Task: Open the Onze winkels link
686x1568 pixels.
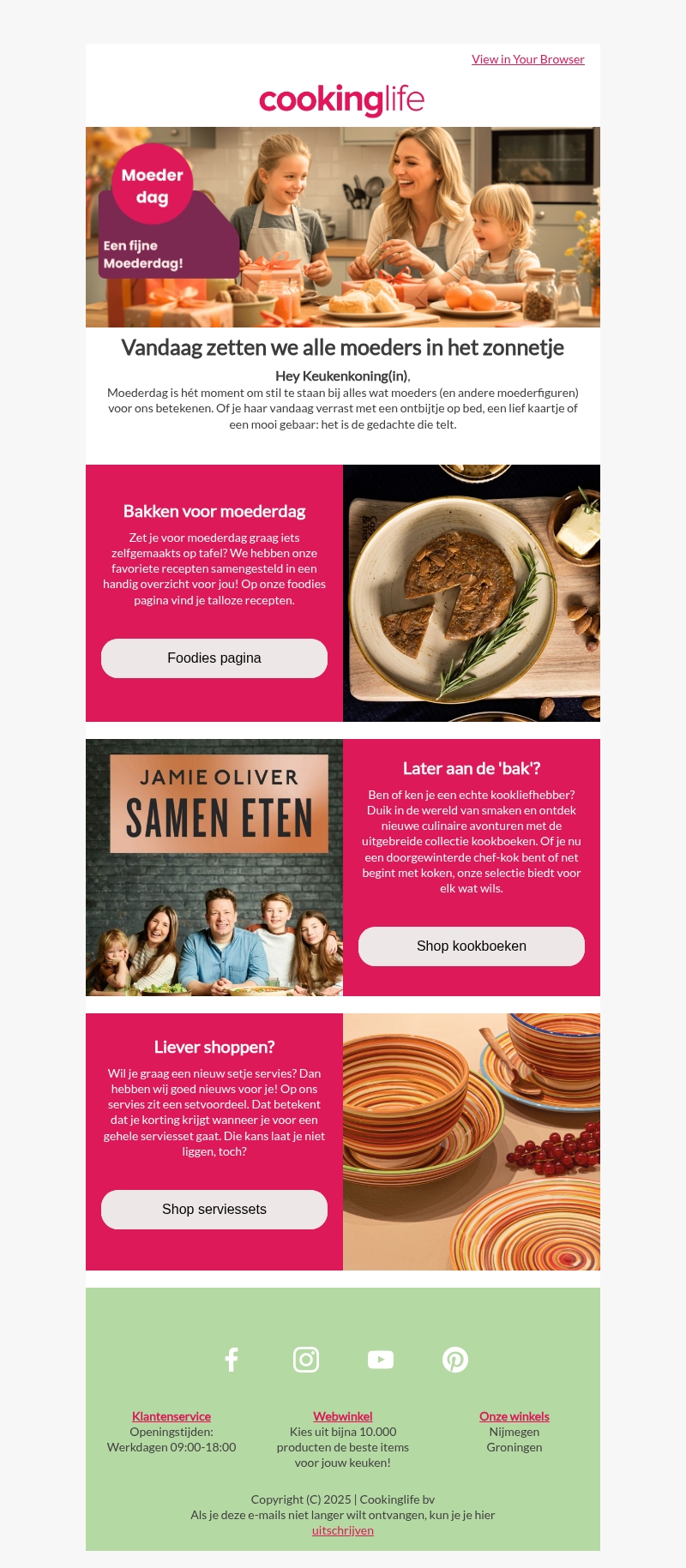Action: pos(514,1416)
